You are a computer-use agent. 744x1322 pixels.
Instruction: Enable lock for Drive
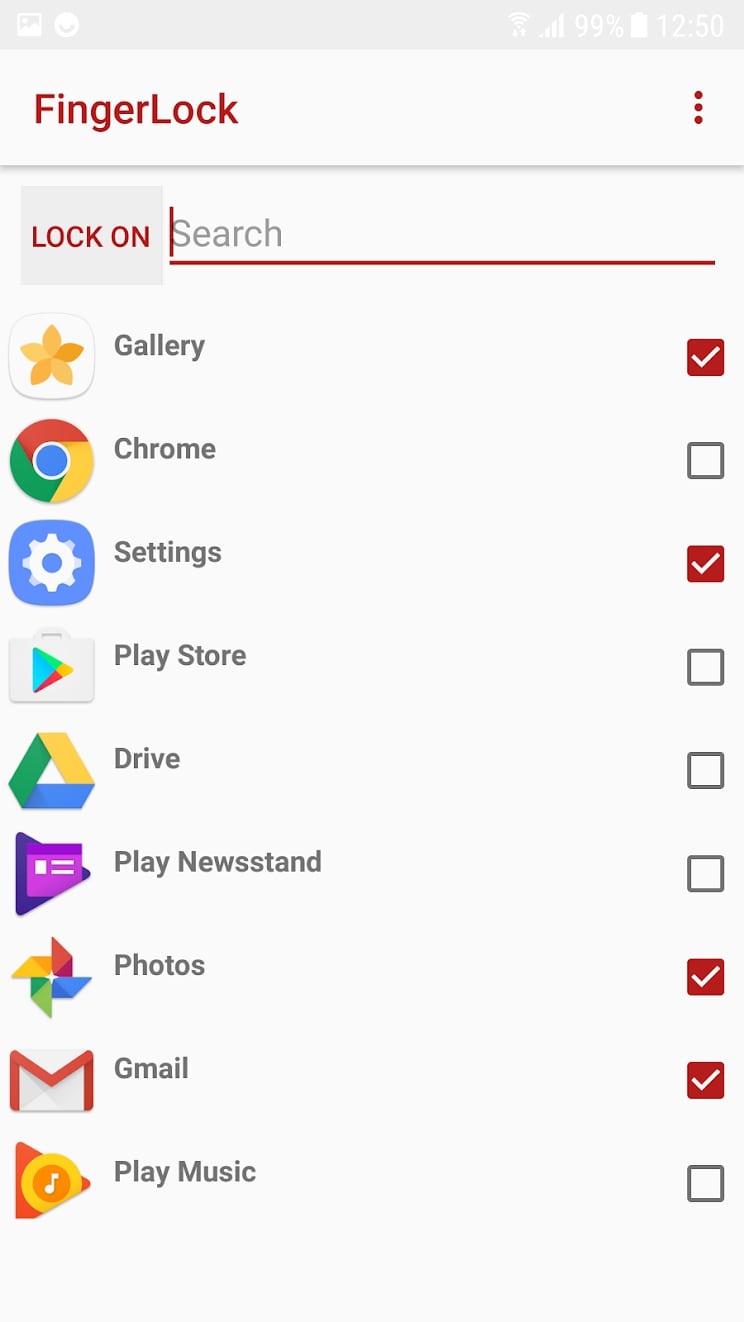705,771
